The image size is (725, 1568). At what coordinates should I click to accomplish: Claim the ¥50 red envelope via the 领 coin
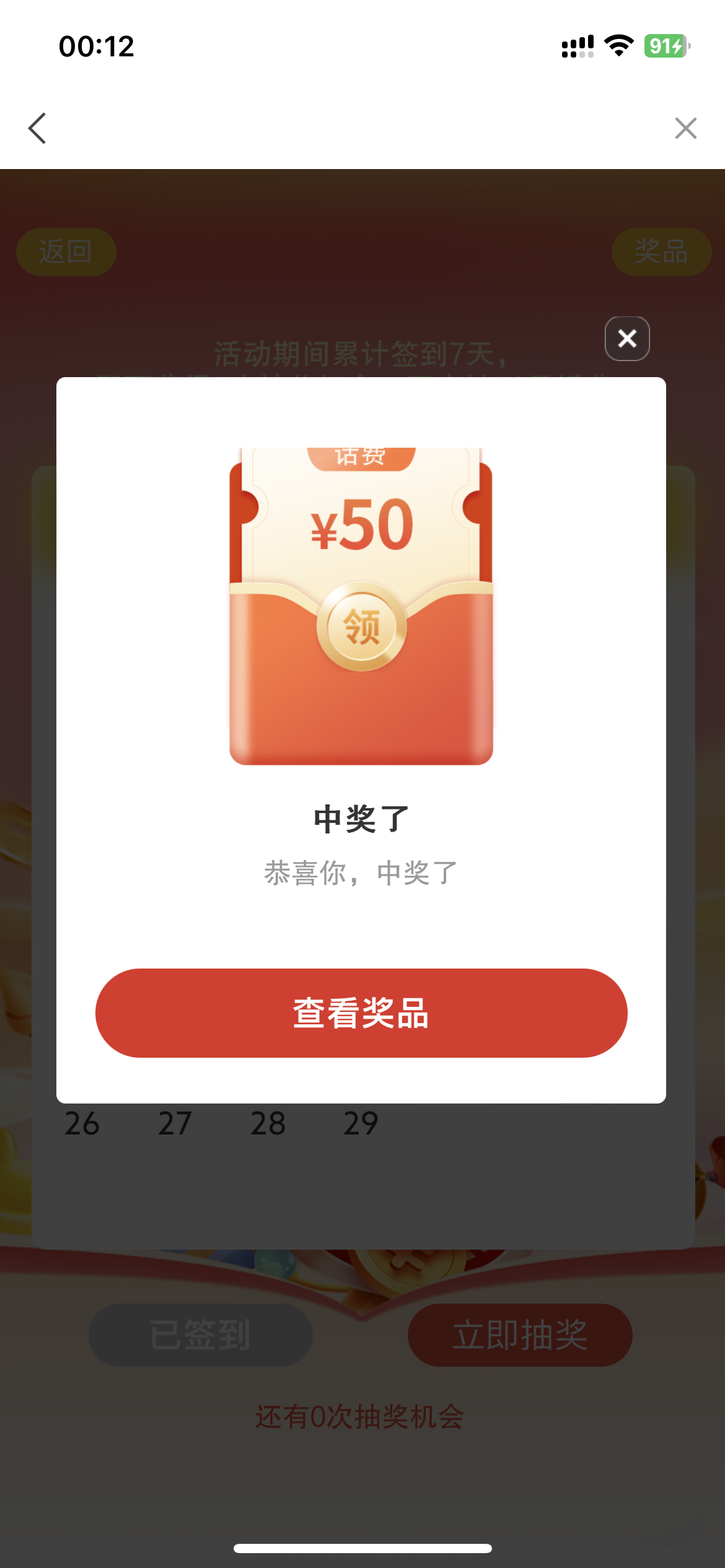[x=362, y=627]
